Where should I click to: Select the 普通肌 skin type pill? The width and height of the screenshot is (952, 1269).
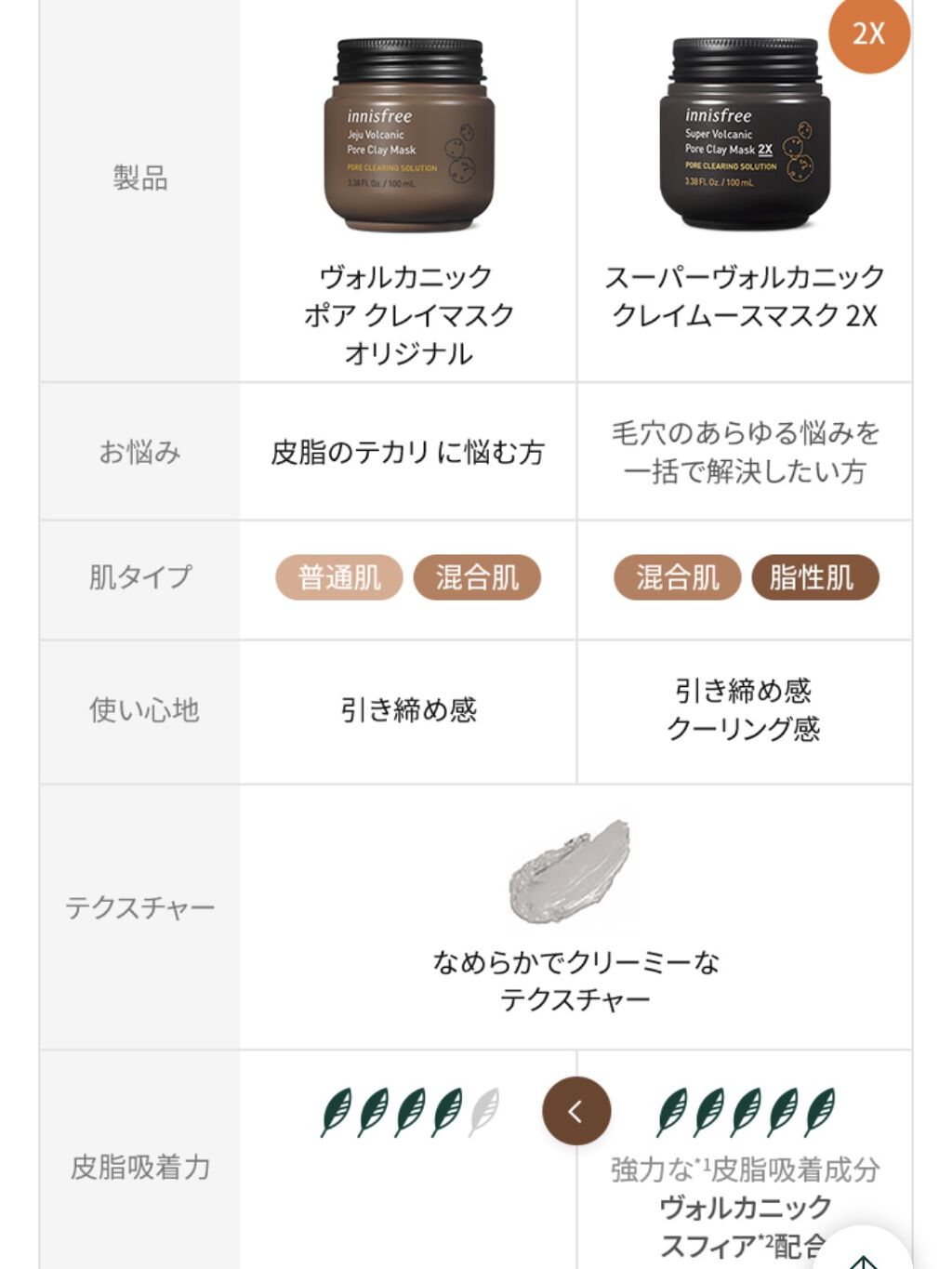coord(337,576)
